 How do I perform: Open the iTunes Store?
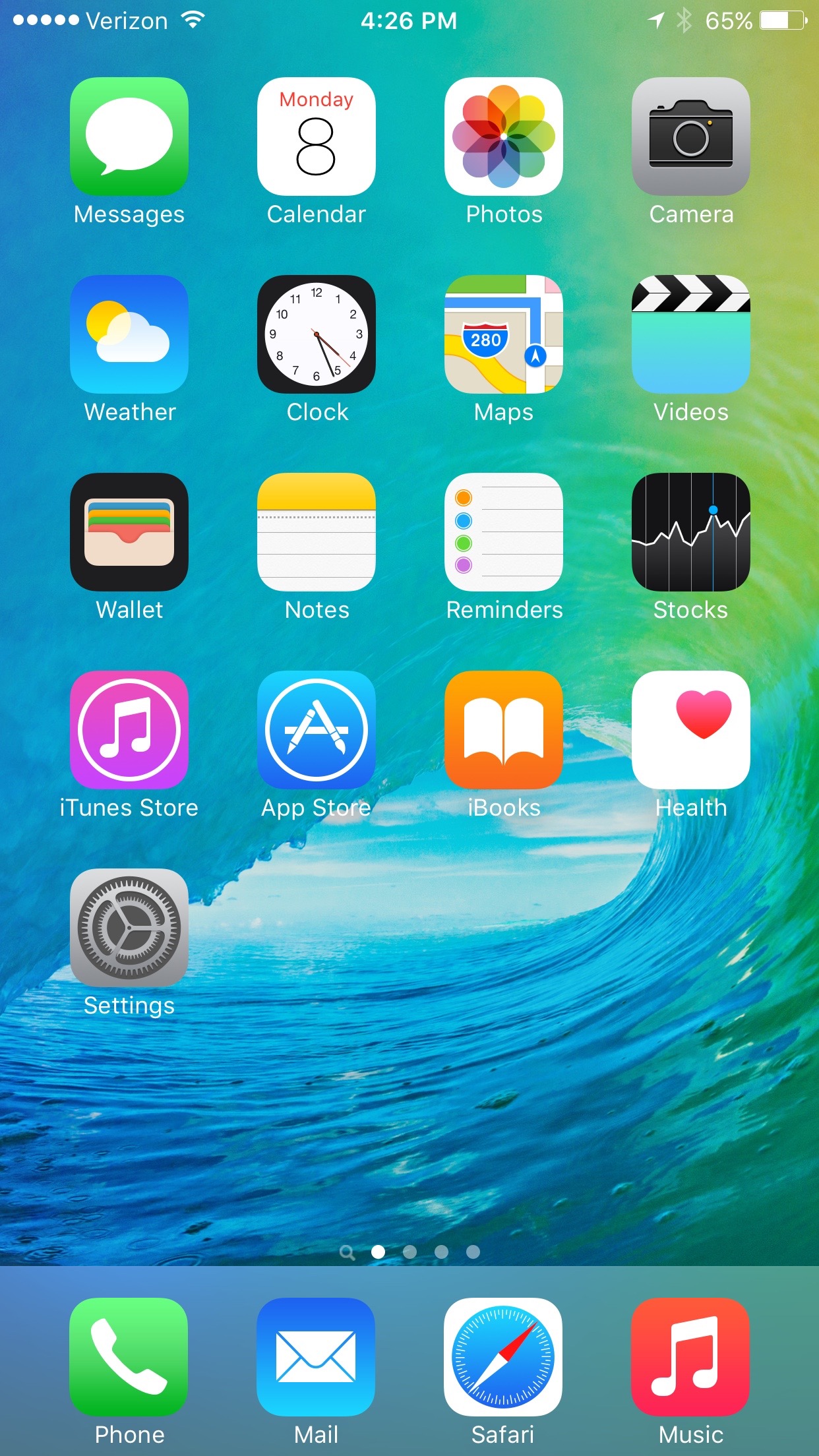[x=129, y=730]
